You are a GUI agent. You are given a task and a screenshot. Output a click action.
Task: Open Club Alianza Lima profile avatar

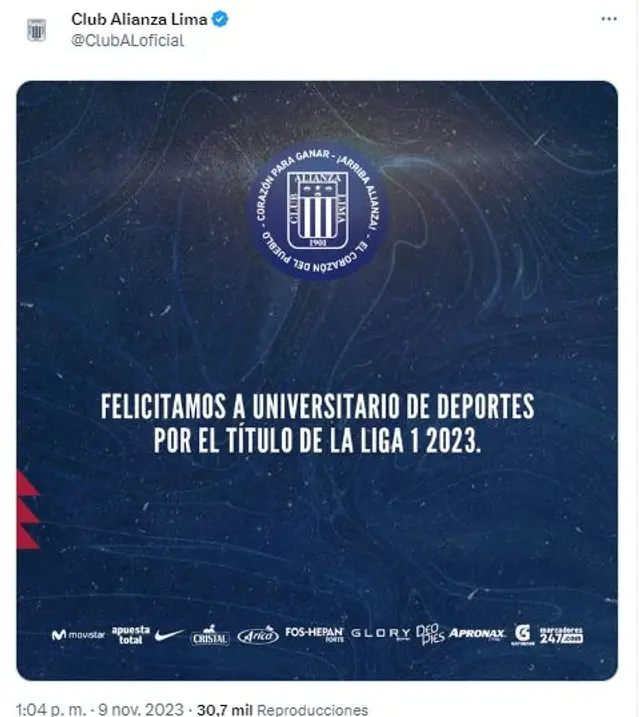click(x=36, y=29)
